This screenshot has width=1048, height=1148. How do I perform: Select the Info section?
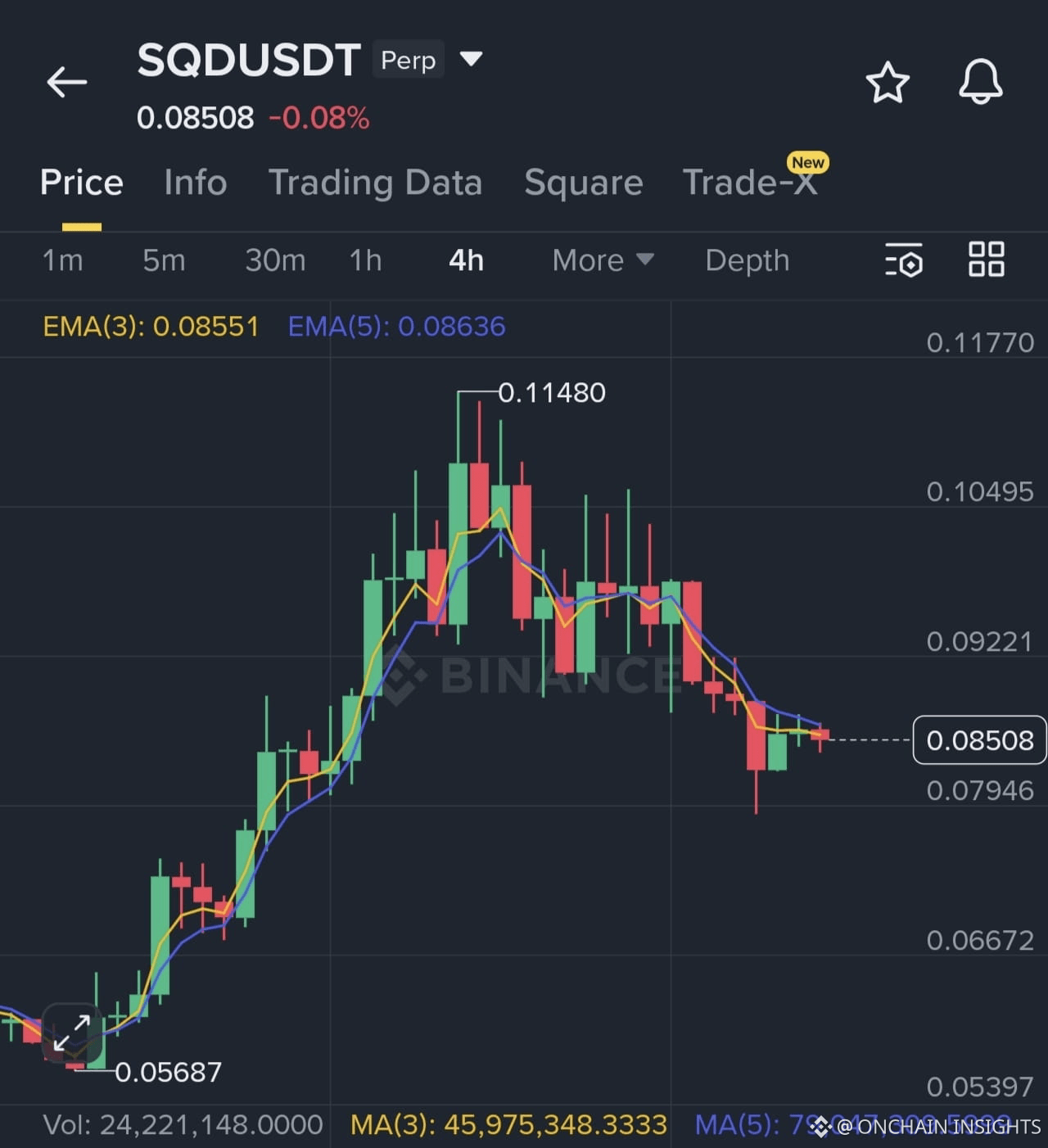(195, 183)
